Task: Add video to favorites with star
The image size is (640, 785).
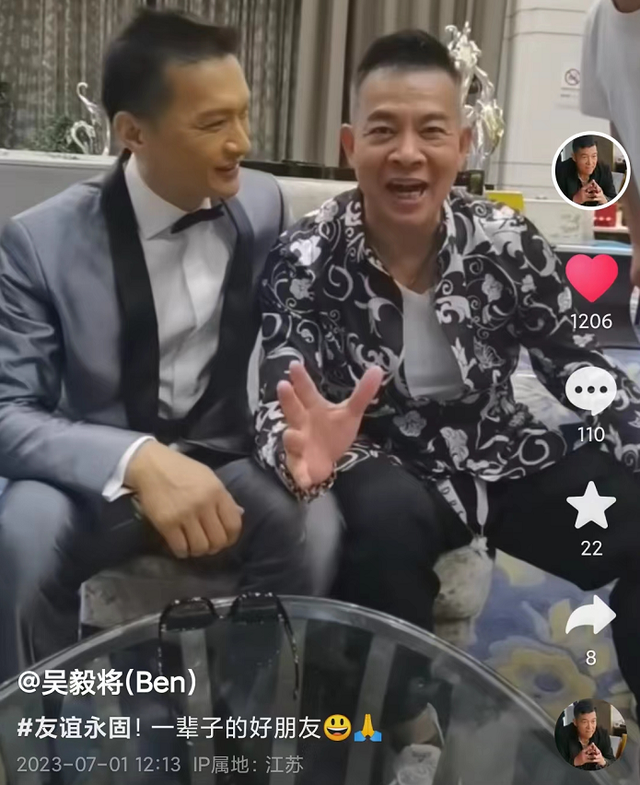Action: (x=591, y=505)
